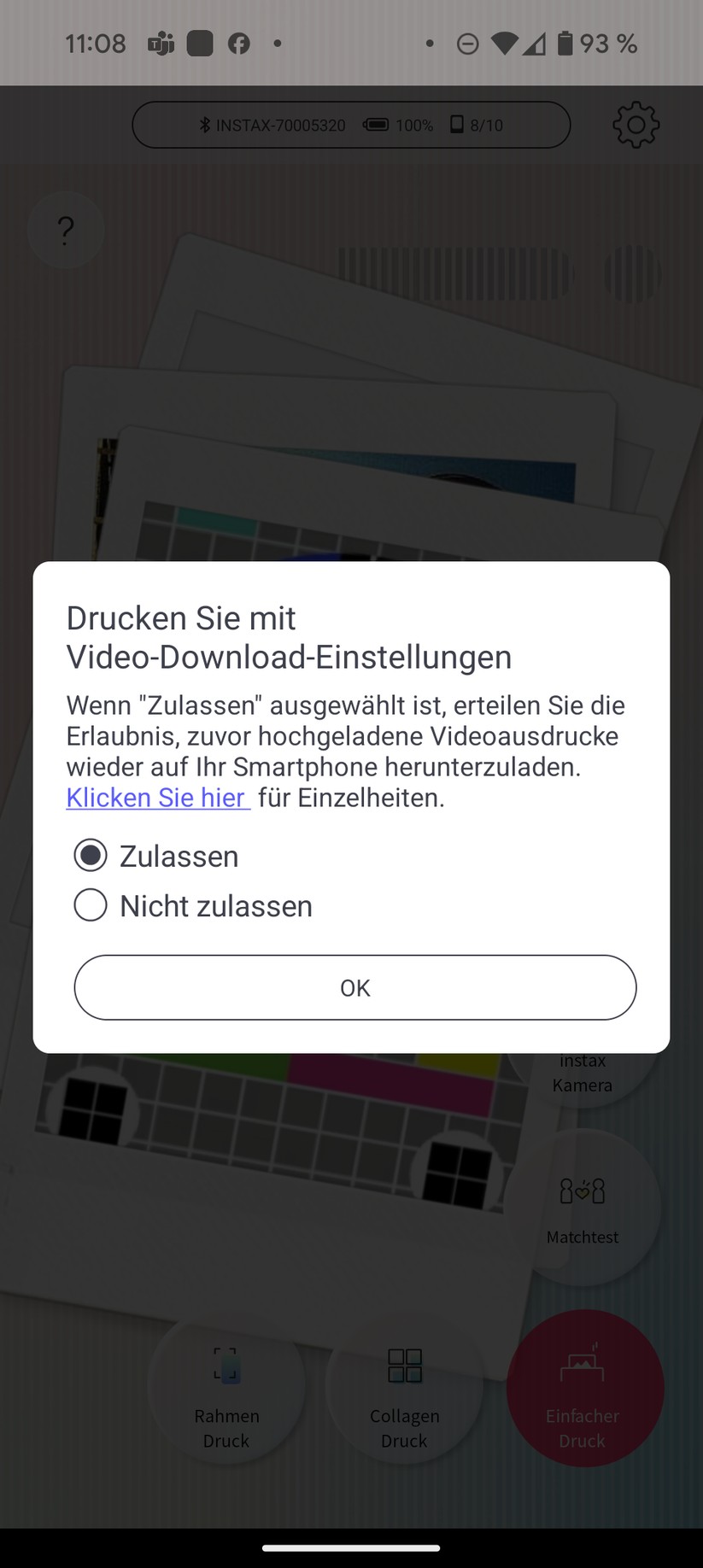
Task: Open the Klicken Sie hier details link
Action: click(157, 797)
